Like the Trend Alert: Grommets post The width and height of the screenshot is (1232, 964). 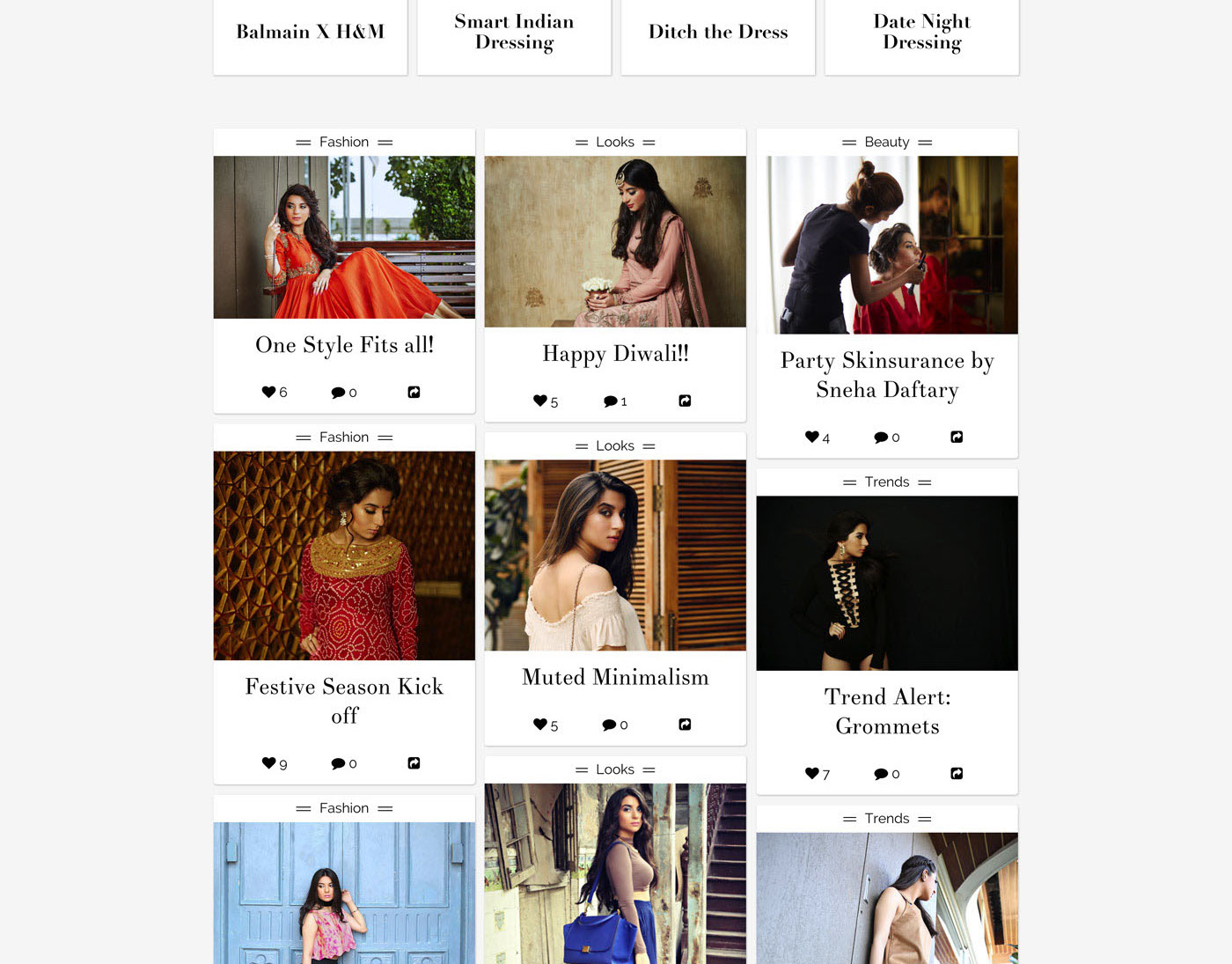[812, 774]
